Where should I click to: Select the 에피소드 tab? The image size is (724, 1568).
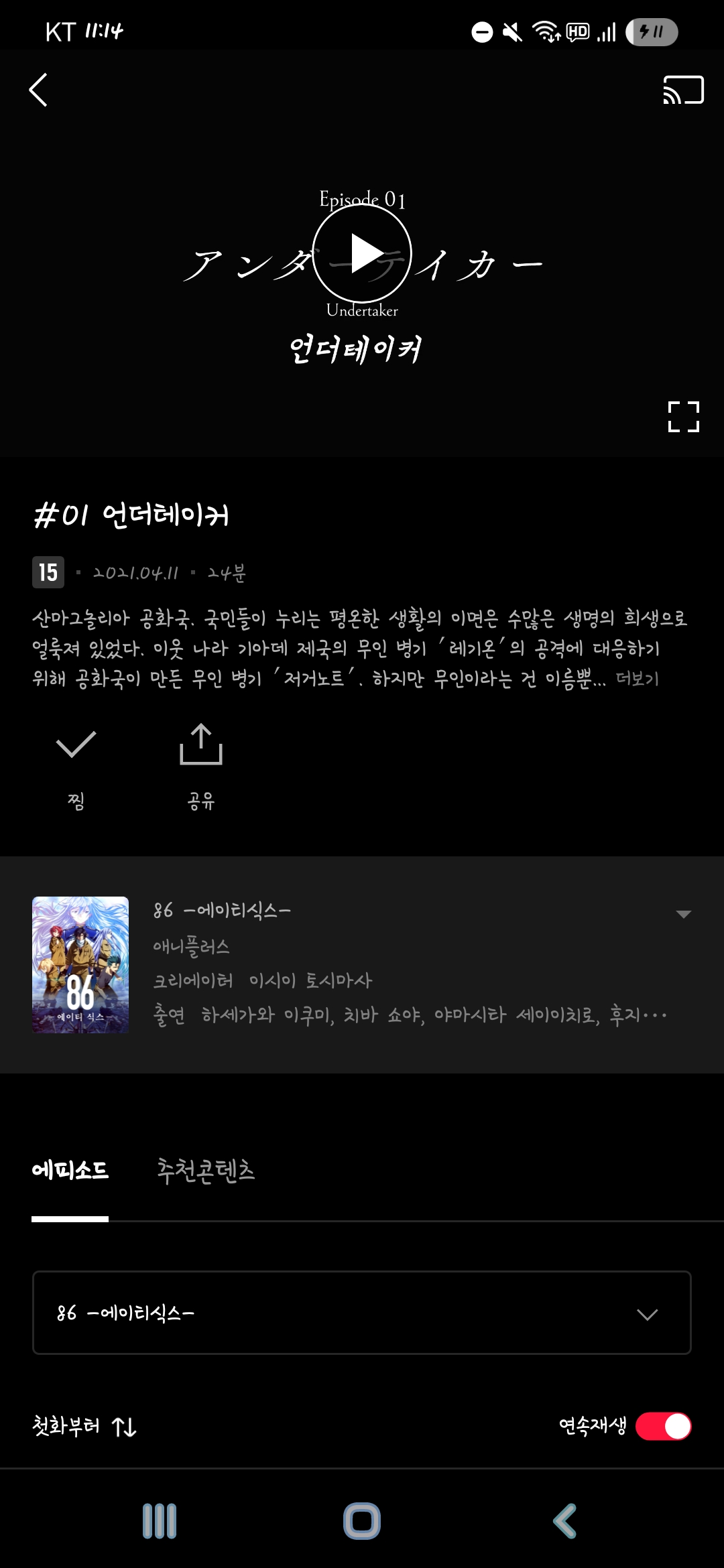click(70, 1171)
